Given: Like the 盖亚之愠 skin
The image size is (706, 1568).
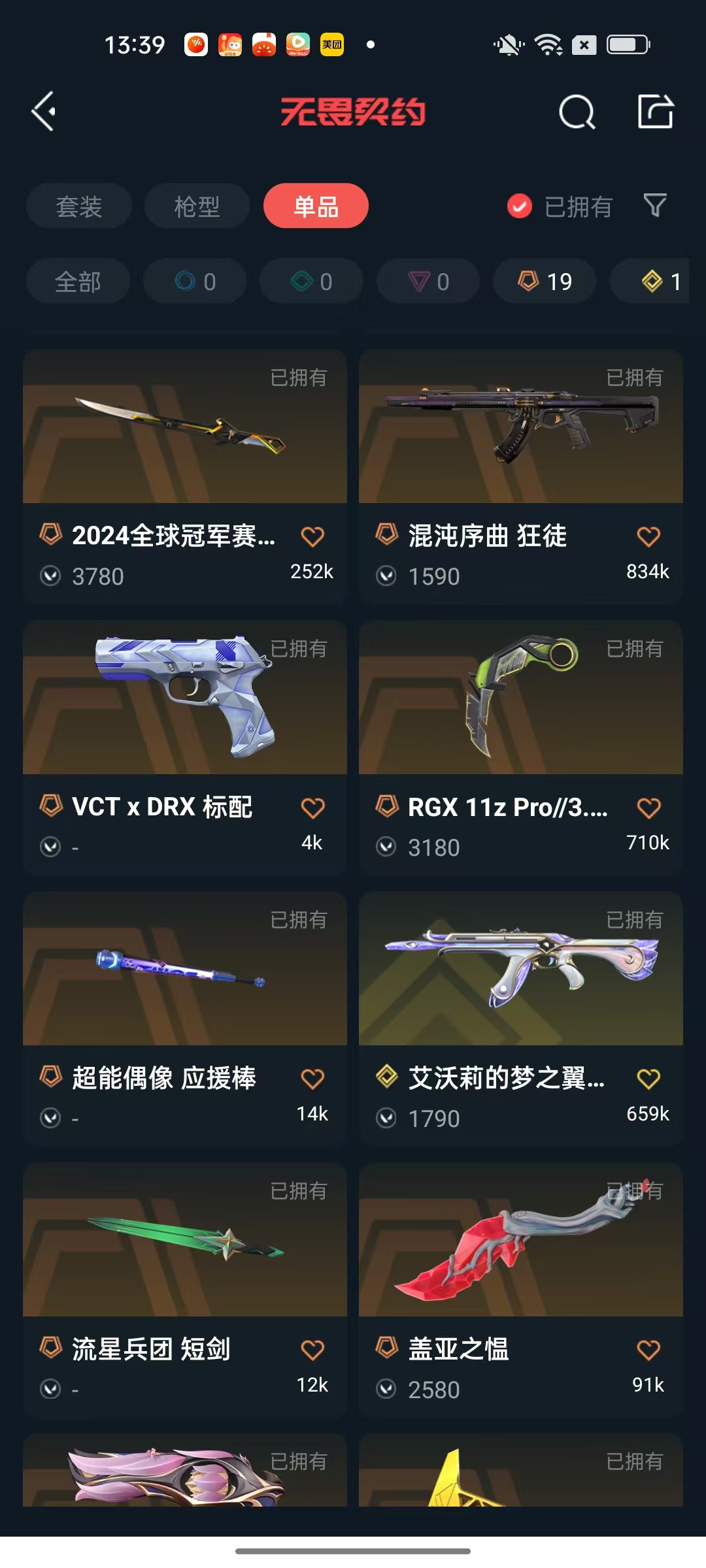Looking at the screenshot, I should click(x=648, y=1350).
